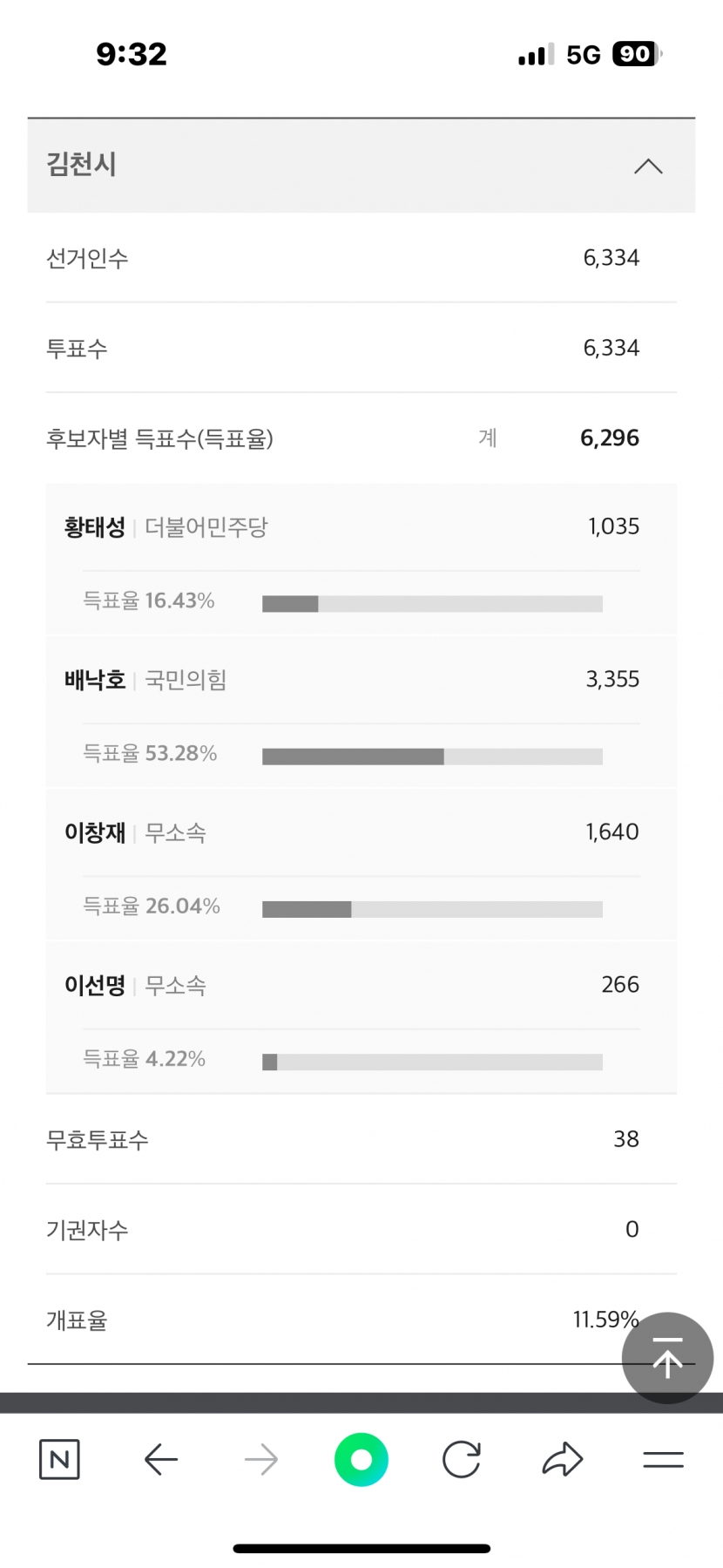The width and height of the screenshot is (723, 1568).
Task: Open the browser hamburger menu
Action: pos(663,1459)
